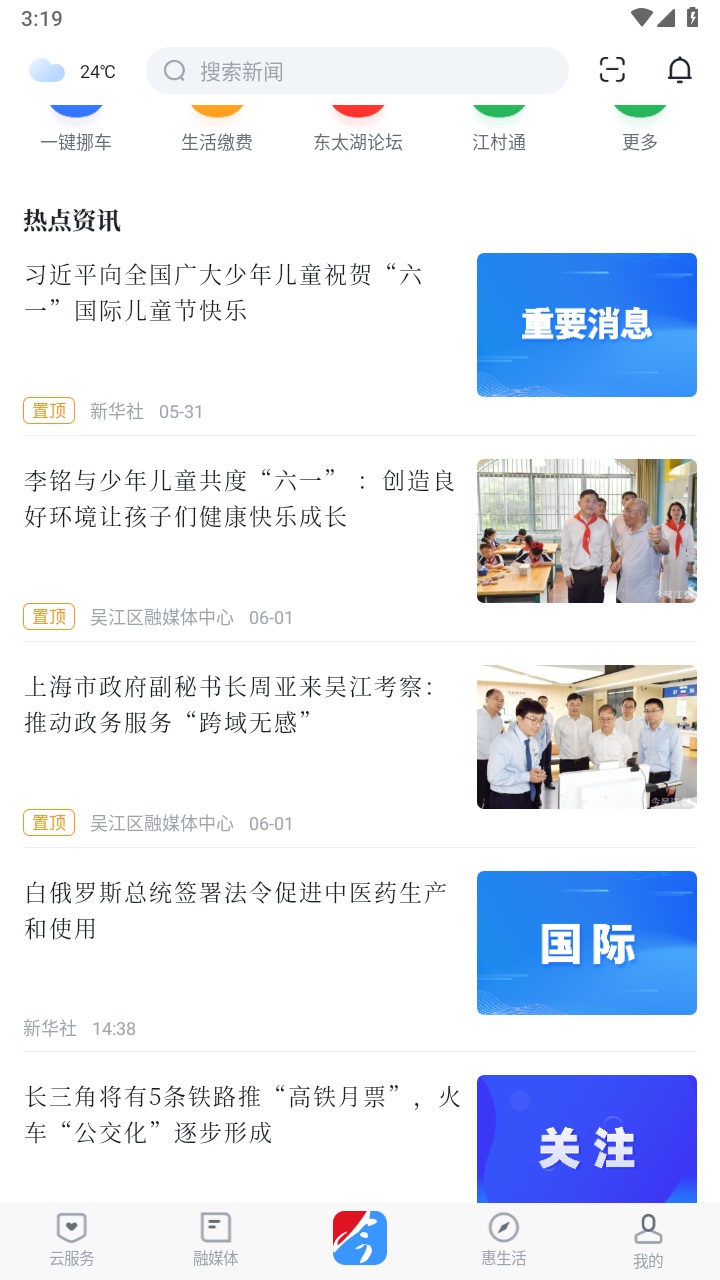Open the 生活缴费 service
The image size is (720, 1280).
click(x=217, y=130)
